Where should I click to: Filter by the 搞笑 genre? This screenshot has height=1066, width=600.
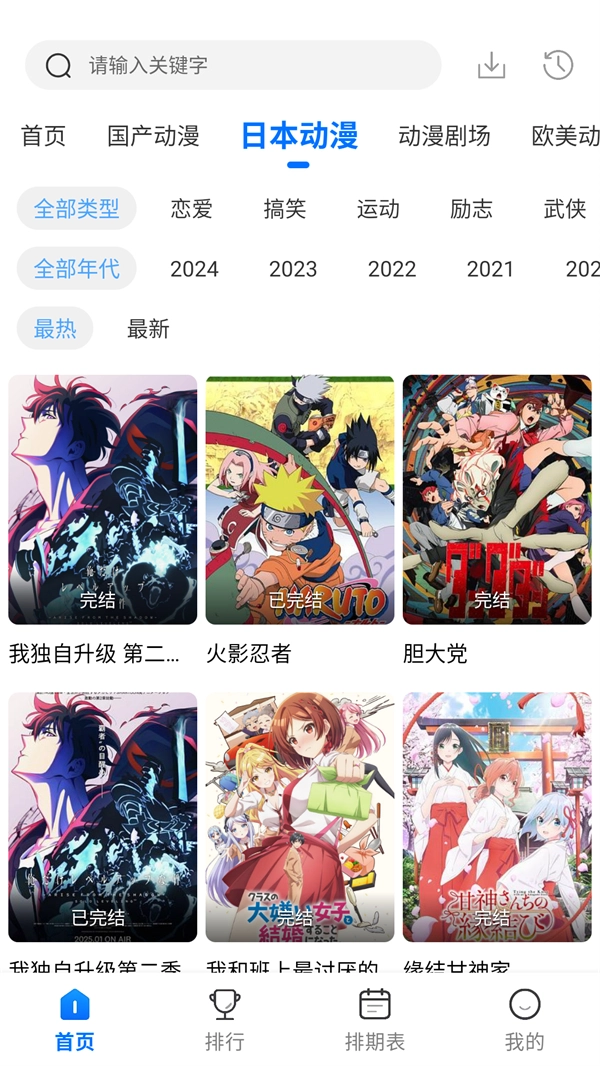pos(284,209)
